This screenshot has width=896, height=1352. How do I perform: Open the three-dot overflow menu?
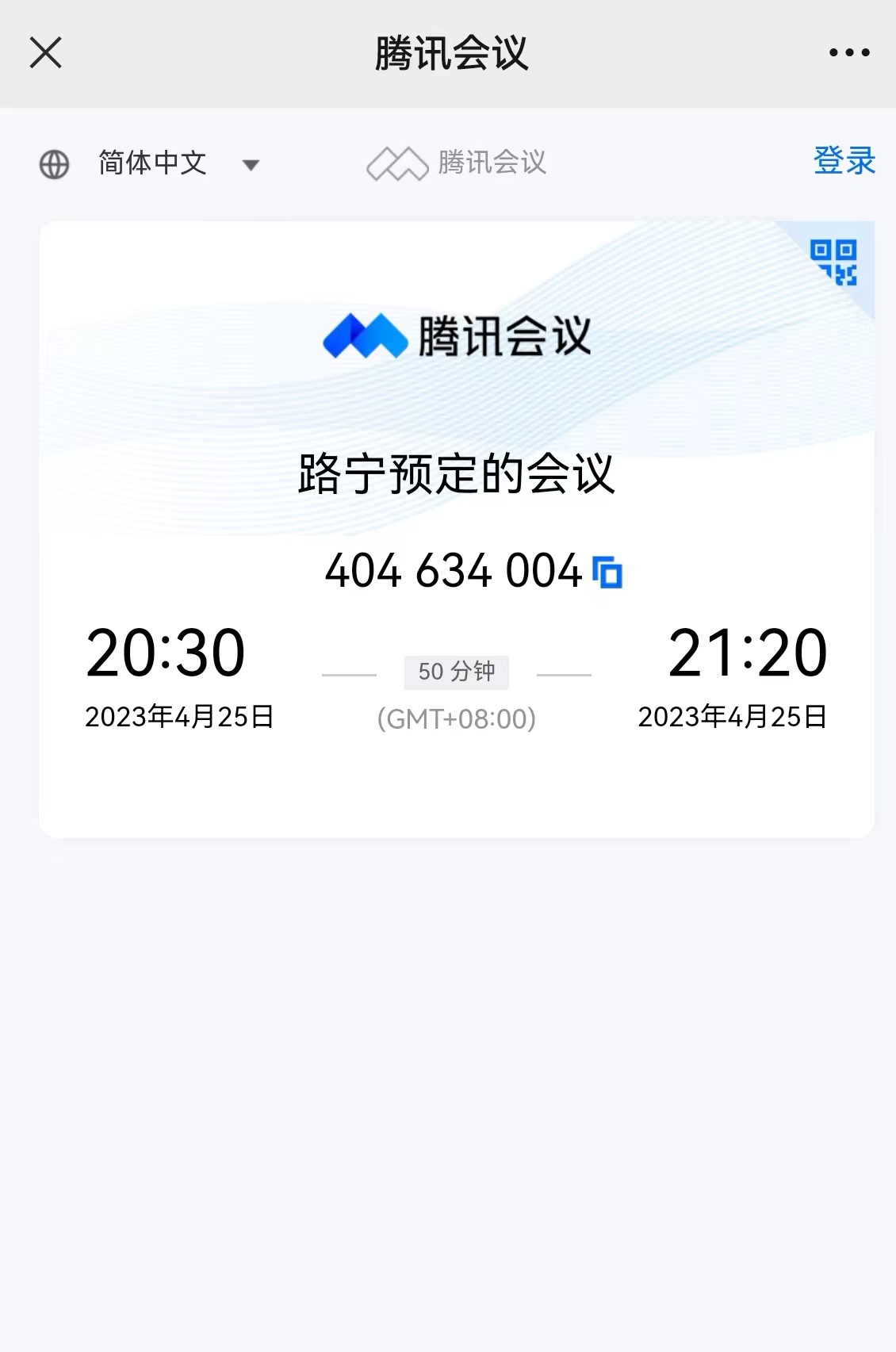point(849,53)
